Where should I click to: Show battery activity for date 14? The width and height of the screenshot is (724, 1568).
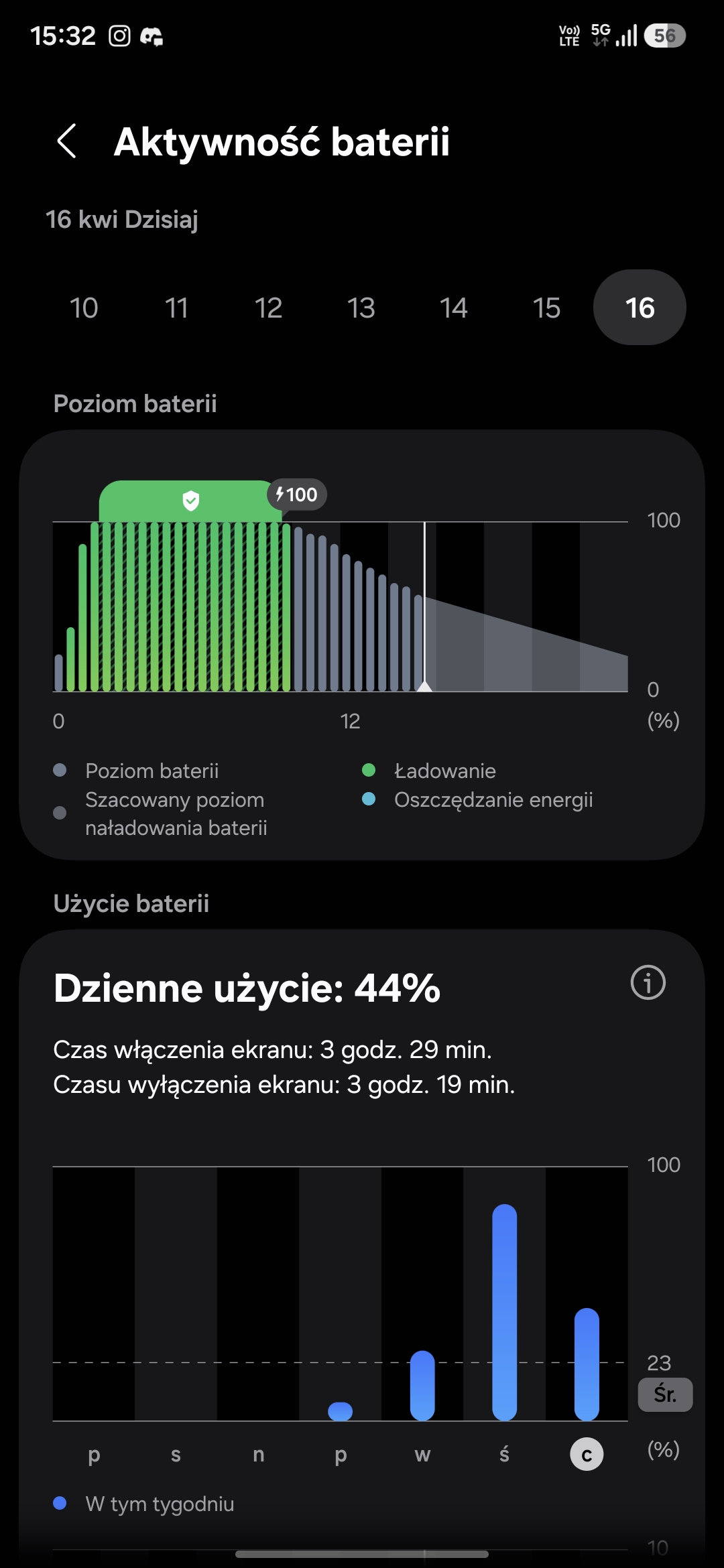click(454, 308)
